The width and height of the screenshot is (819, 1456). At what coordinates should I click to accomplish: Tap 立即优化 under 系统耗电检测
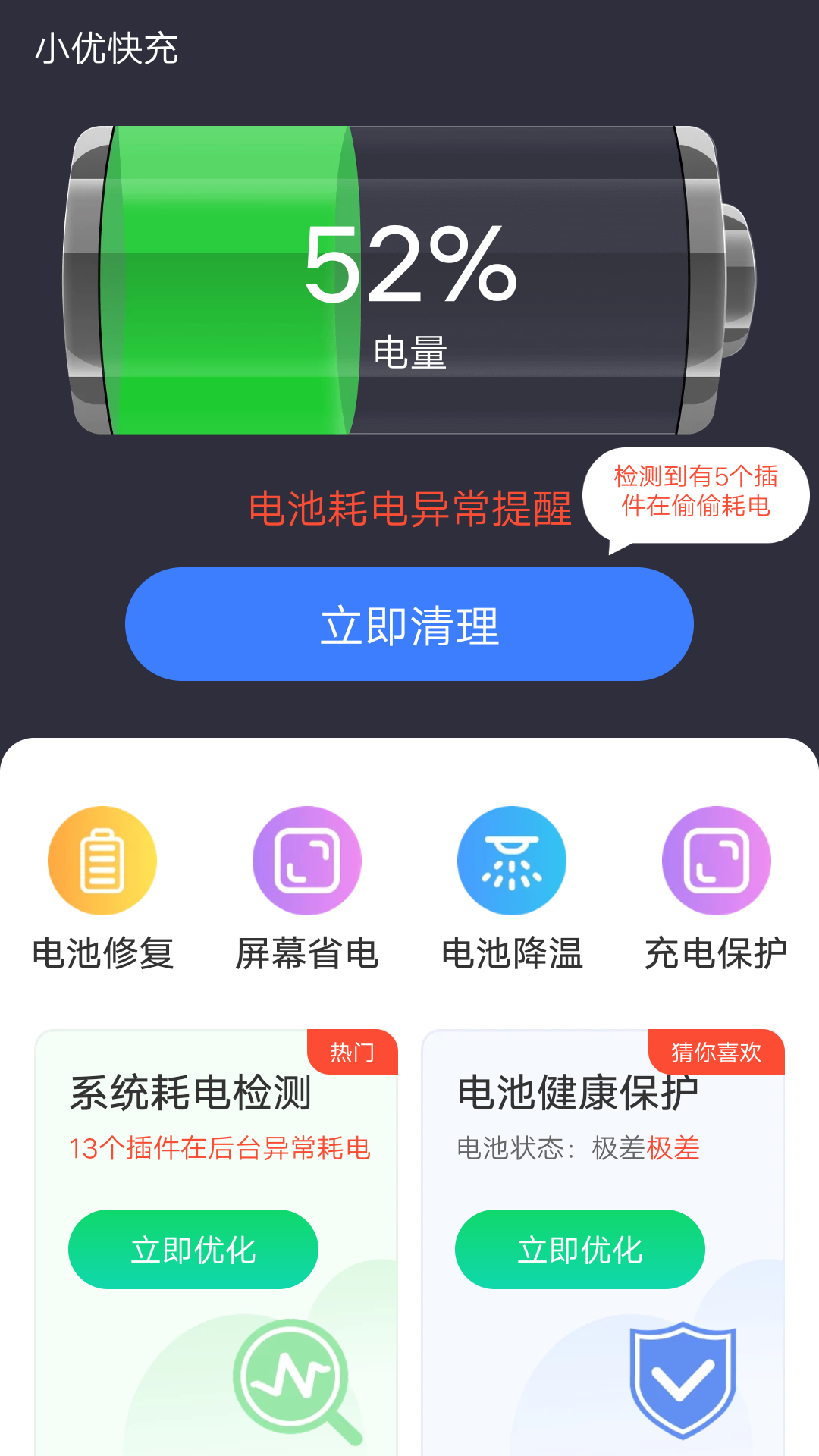click(193, 1248)
